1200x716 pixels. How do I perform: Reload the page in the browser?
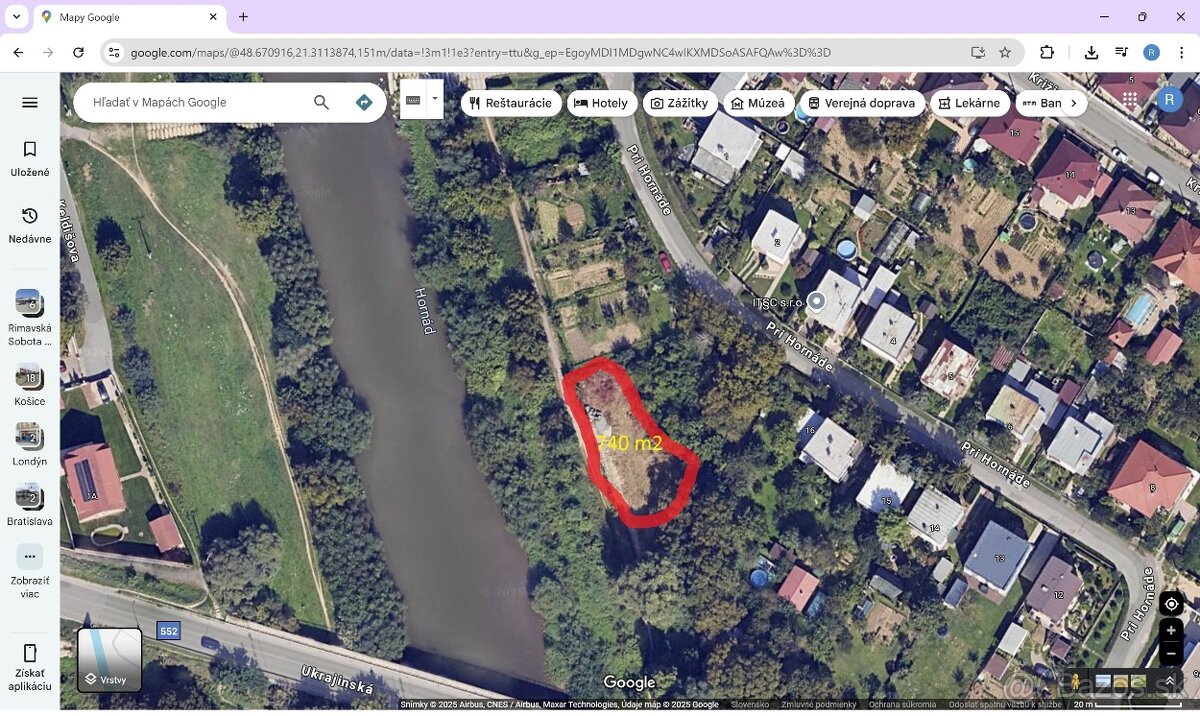(79, 52)
